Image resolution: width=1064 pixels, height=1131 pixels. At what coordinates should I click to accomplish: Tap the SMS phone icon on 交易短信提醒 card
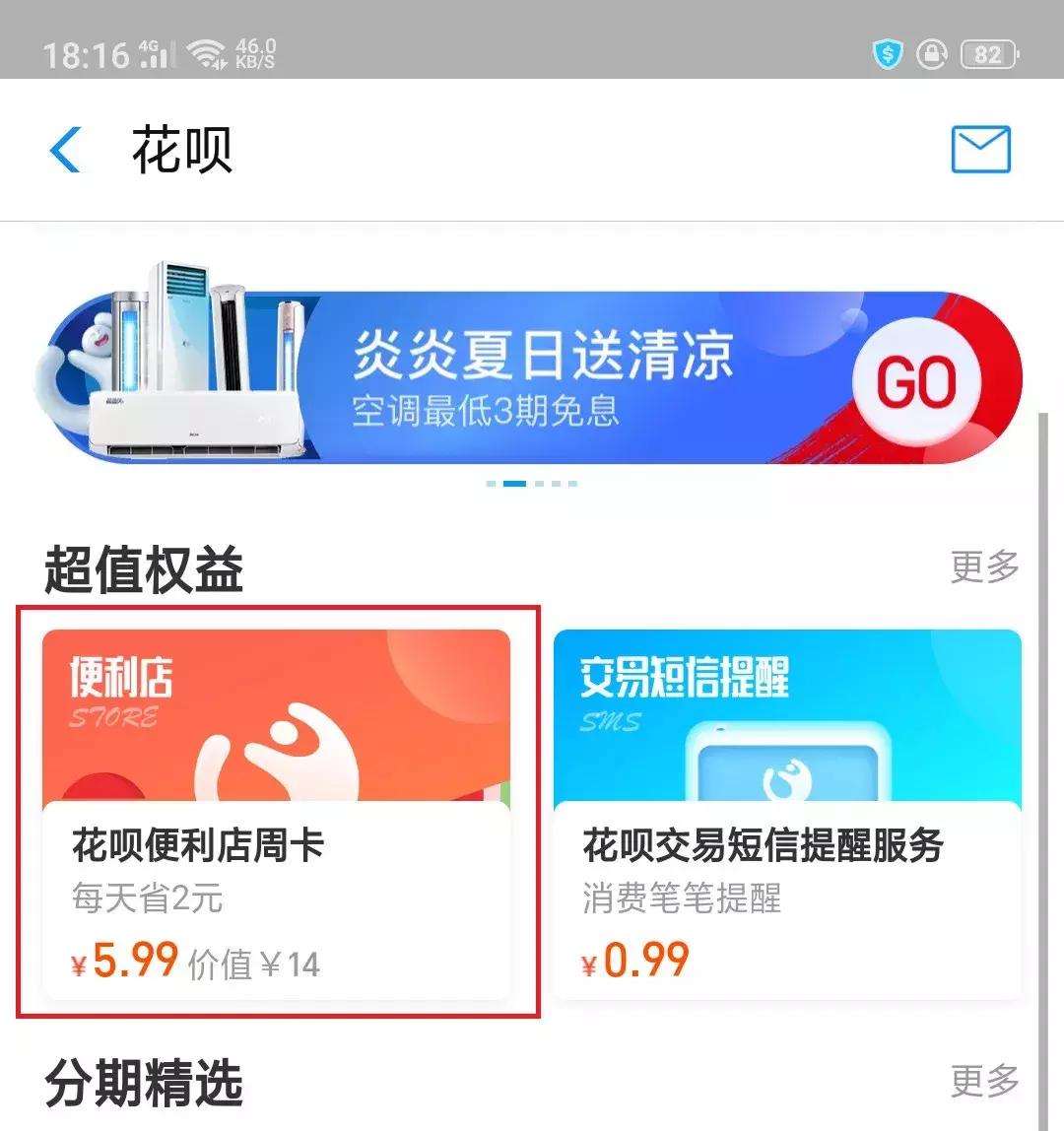pos(788,773)
